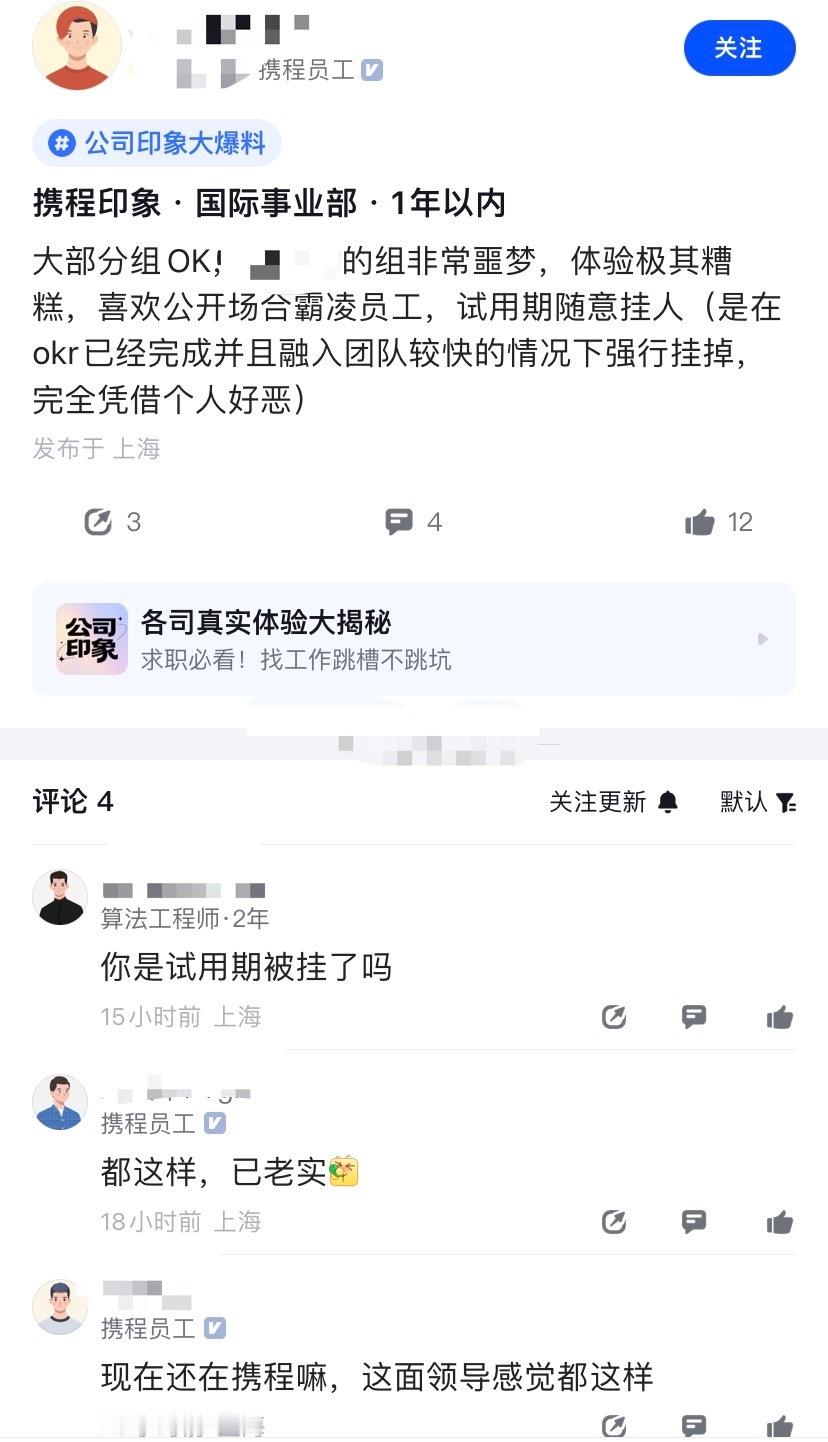Open the 公司印象大爆料 topic tag

click(156, 143)
